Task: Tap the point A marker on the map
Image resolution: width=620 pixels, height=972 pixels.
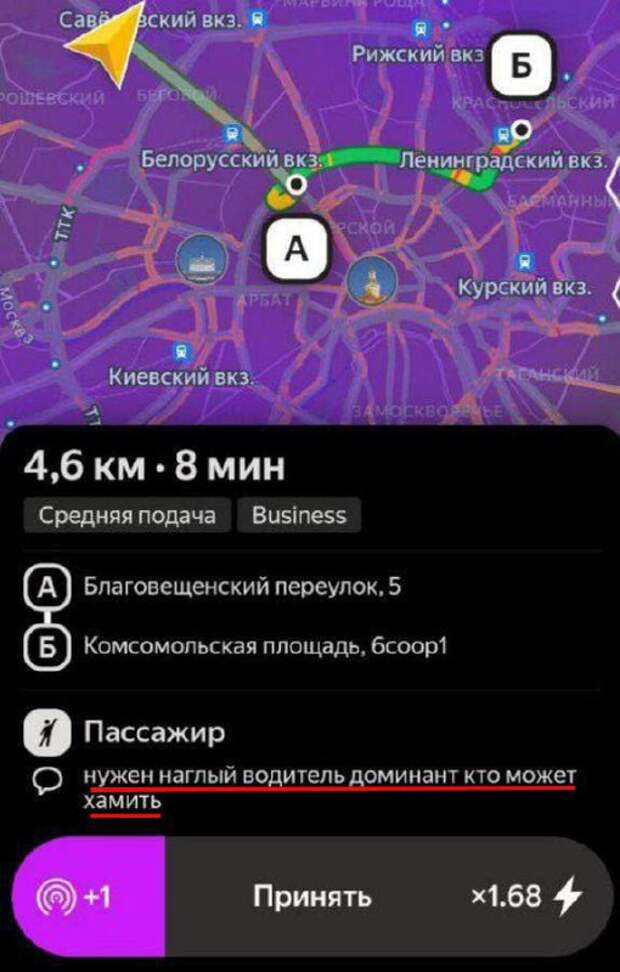Action: tap(295, 250)
